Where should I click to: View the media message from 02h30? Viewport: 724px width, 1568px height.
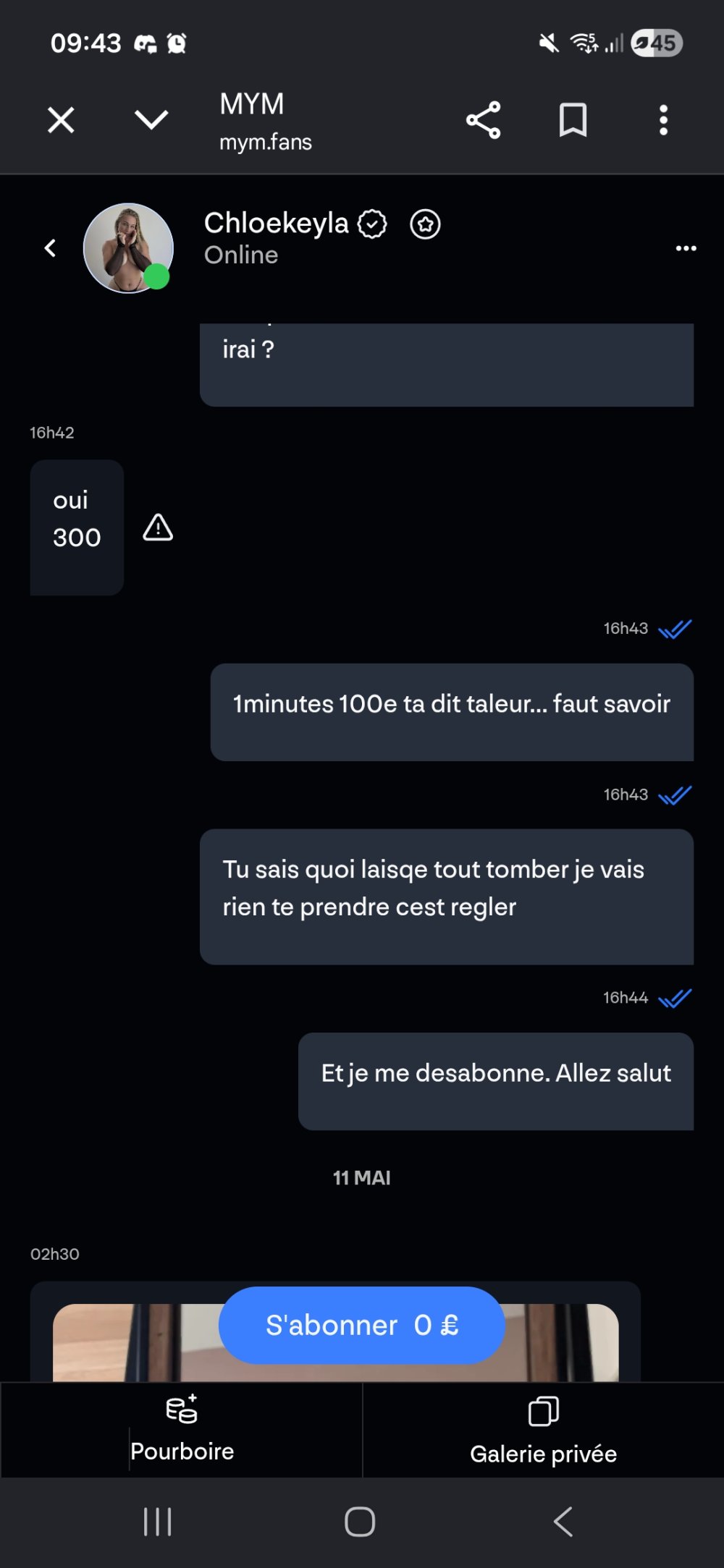coord(335,1342)
